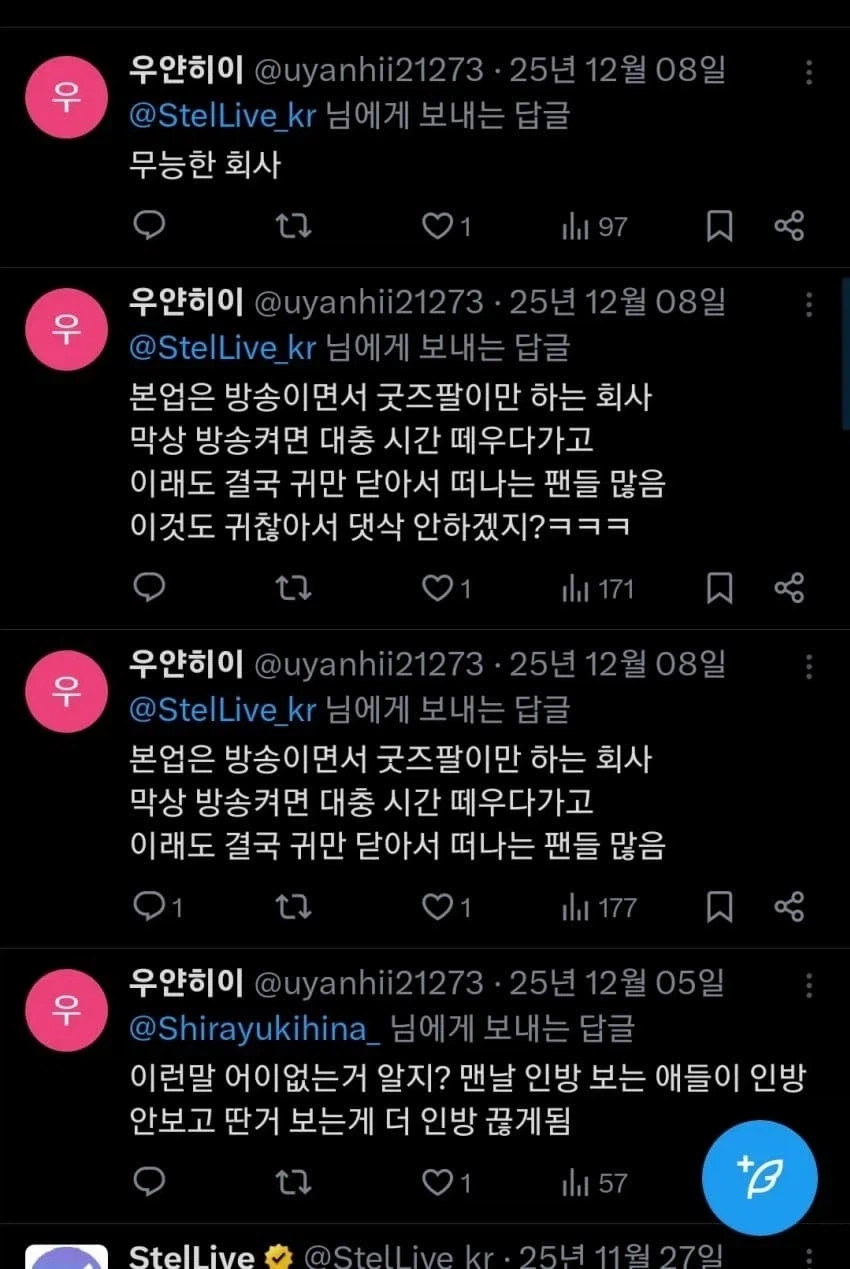Retweet the reply sent to @Shirayukihina_
Screen dimensions: 850x1269
(x=292, y=1182)
